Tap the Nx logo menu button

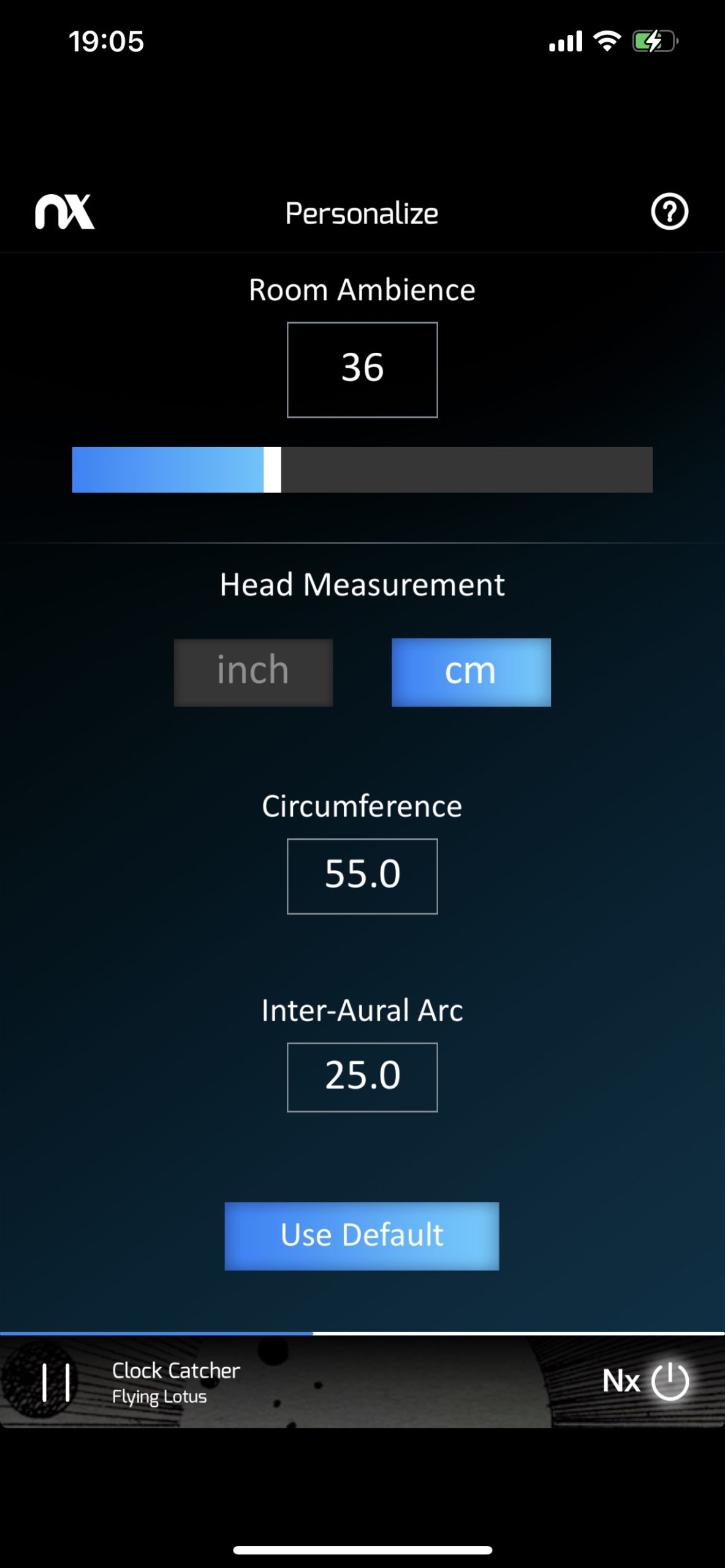tap(65, 212)
